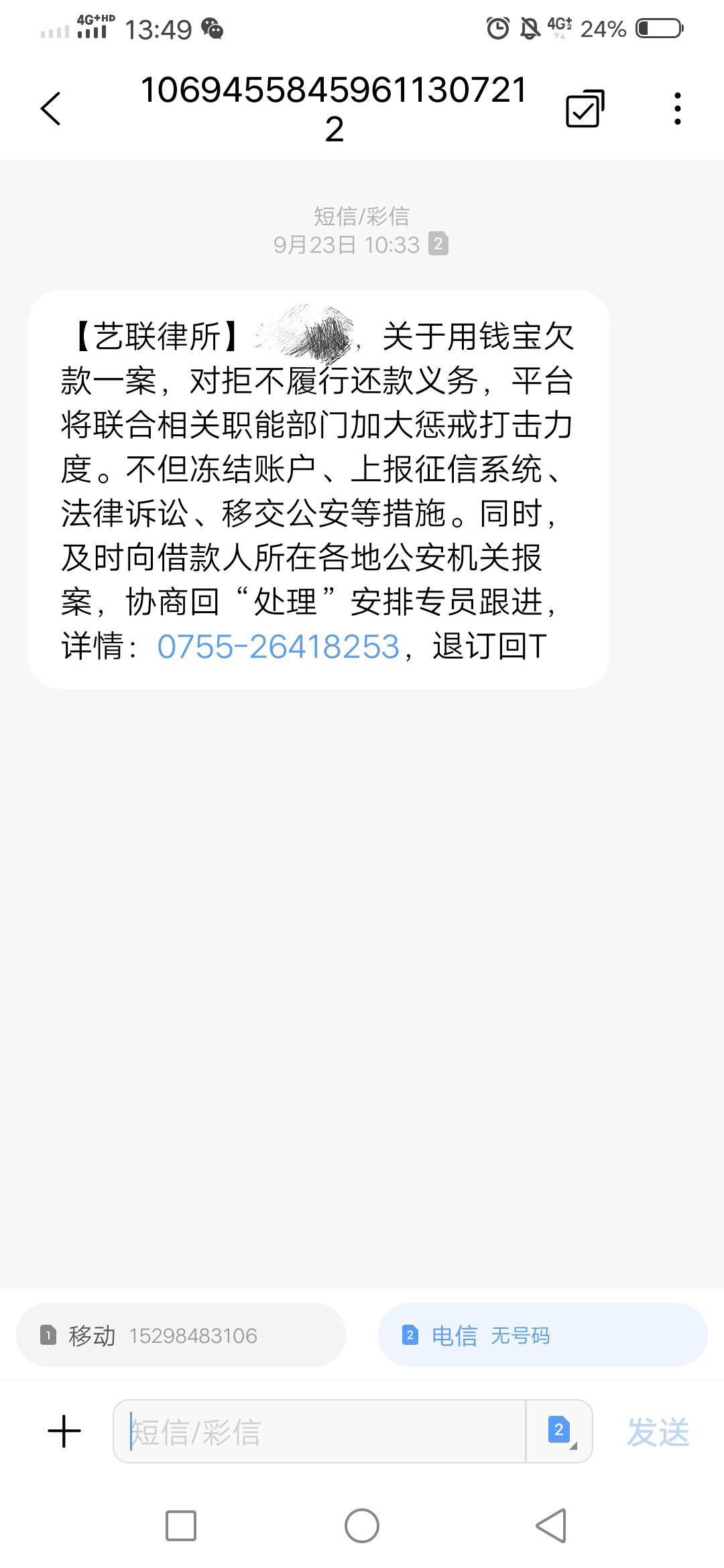Focus the 短信/彩信 message input field
Viewport: 724px width, 1568px height.
[319, 1431]
